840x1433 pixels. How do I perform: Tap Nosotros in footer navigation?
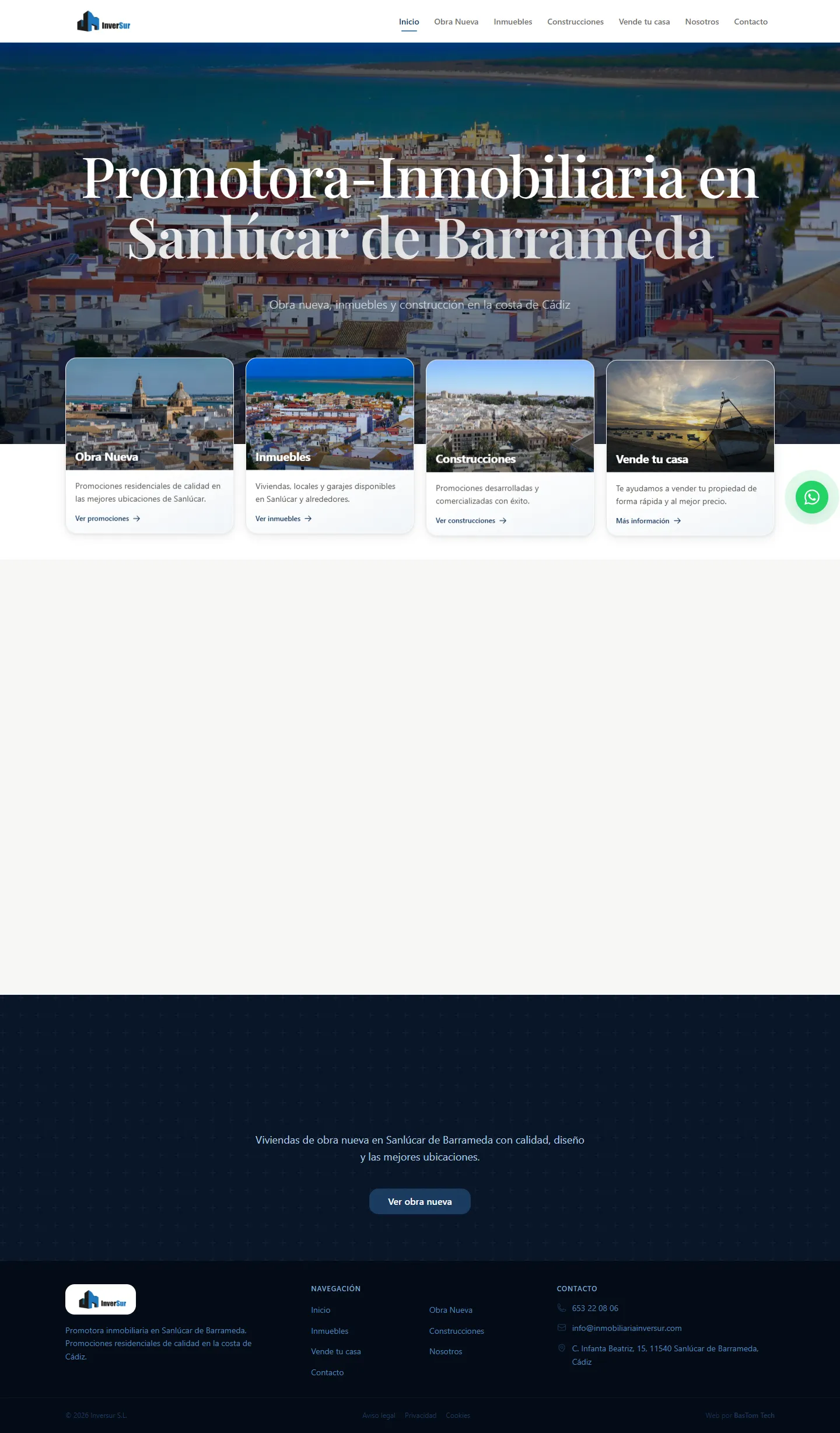(446, 1351)
